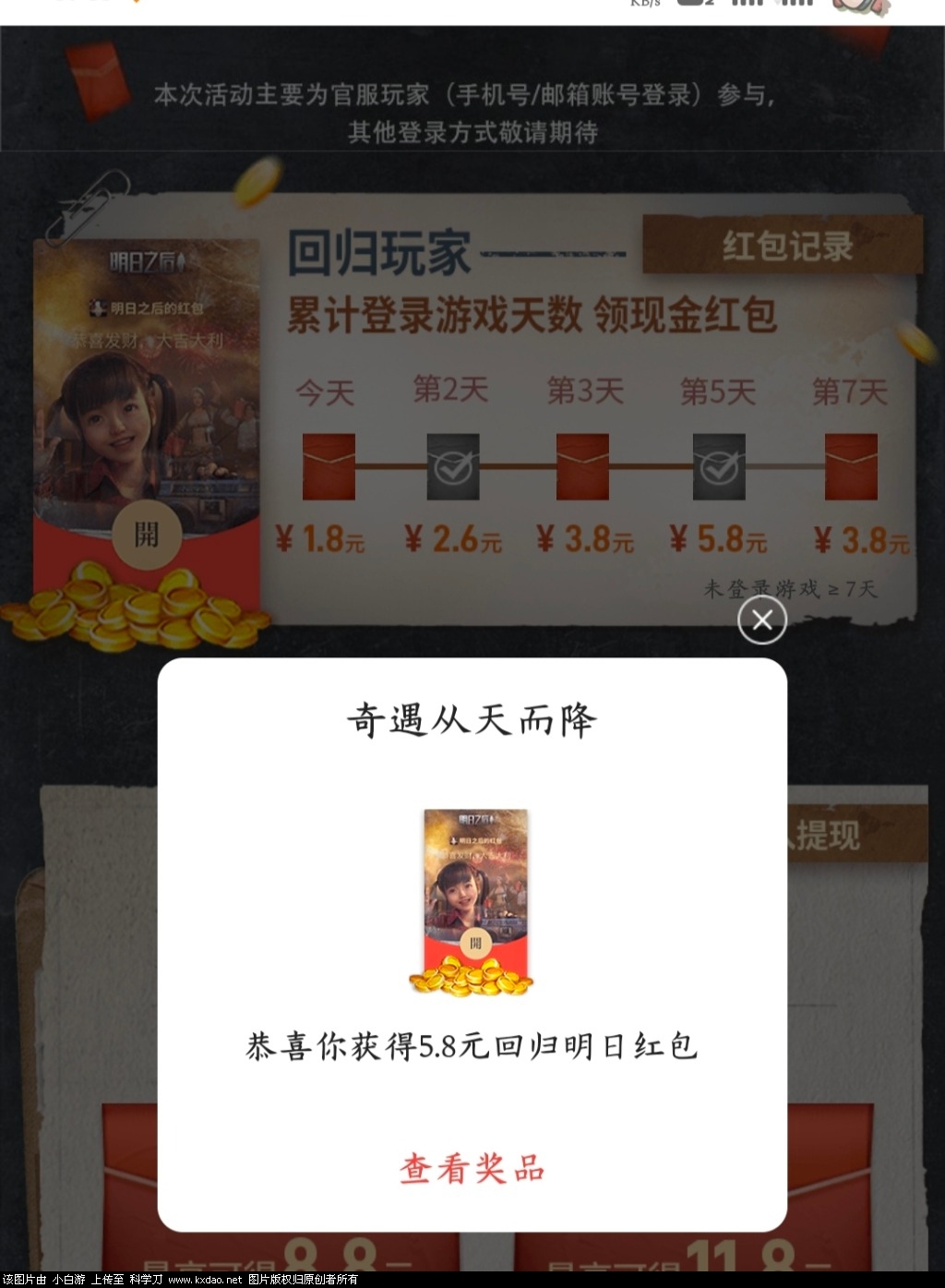Claim the 第7天 red envelope

(x=850, y=467)
